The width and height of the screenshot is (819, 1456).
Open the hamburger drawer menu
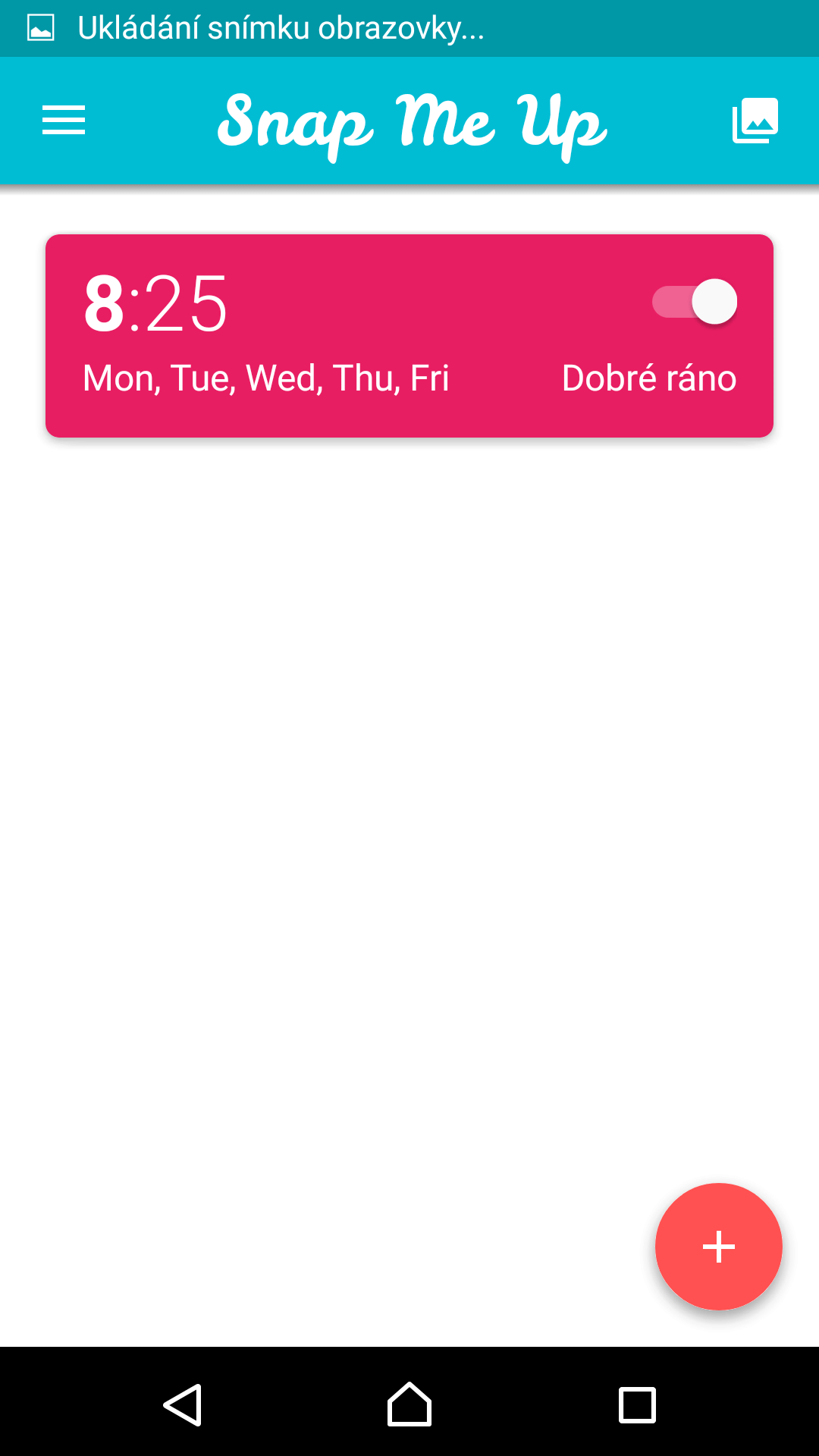click(x=64, y=121)
